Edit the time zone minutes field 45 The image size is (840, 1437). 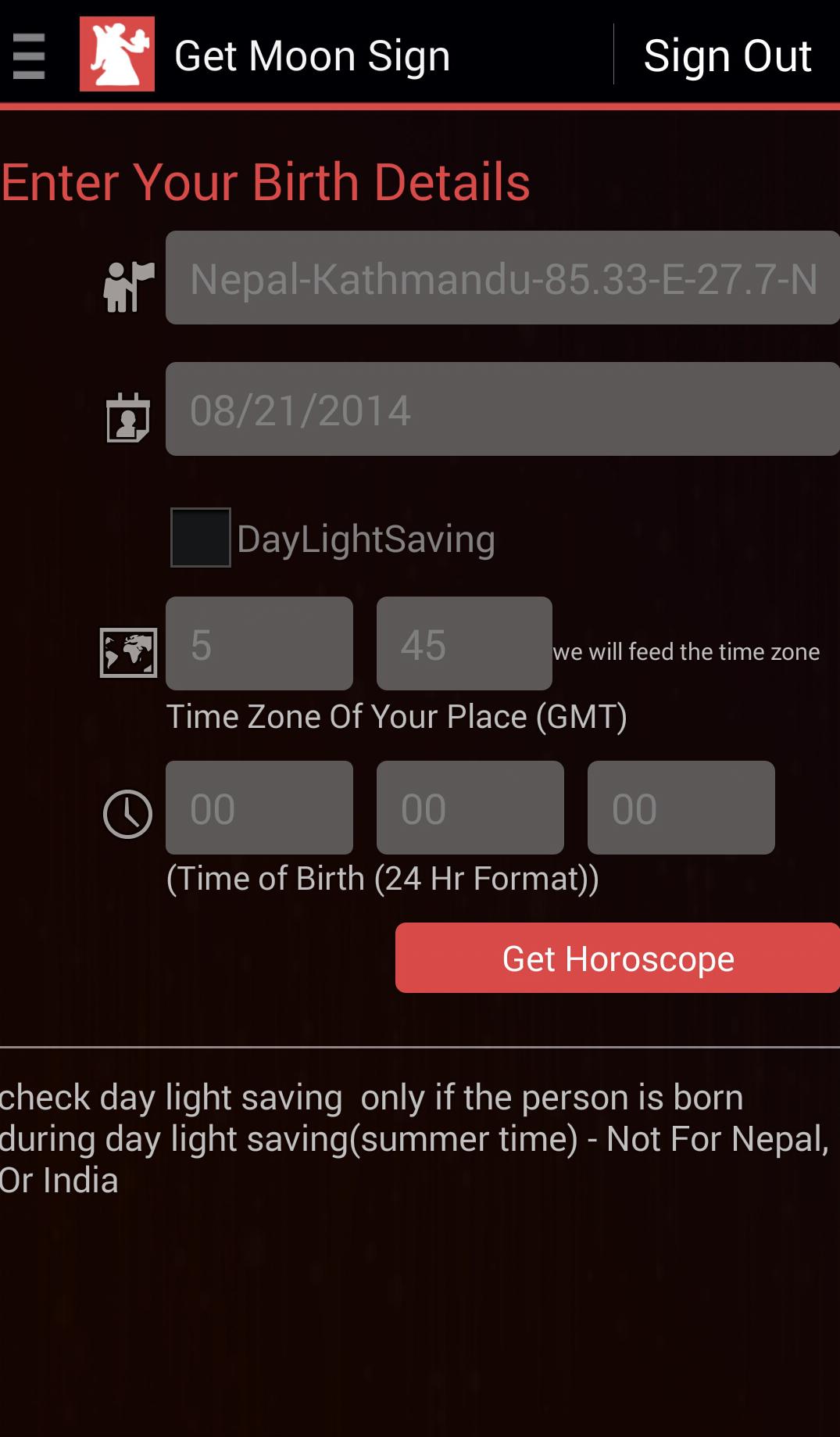464,644
